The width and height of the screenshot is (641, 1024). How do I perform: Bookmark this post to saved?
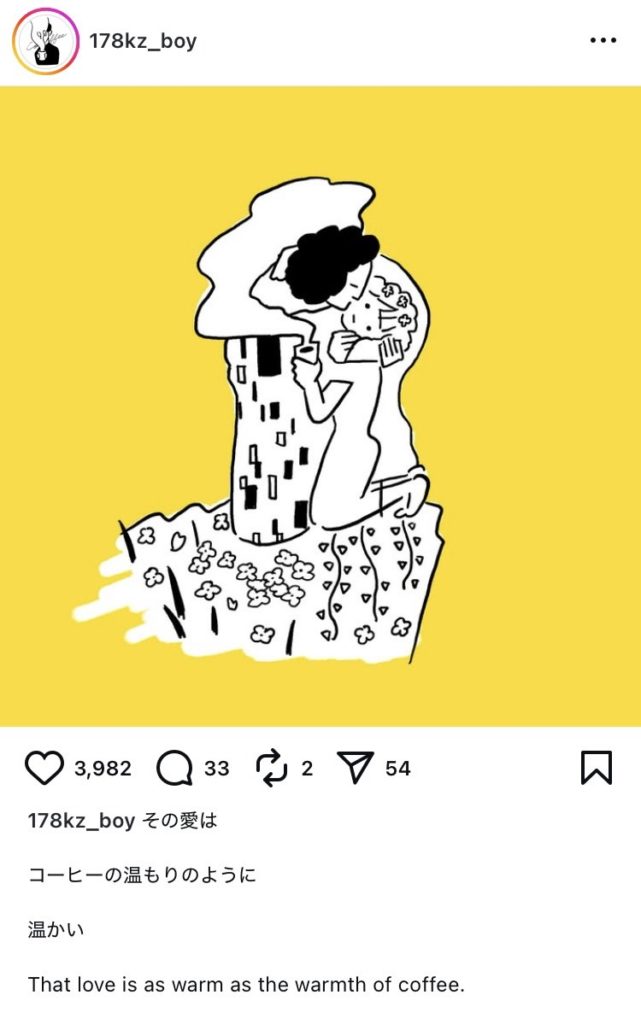point(596,768)
